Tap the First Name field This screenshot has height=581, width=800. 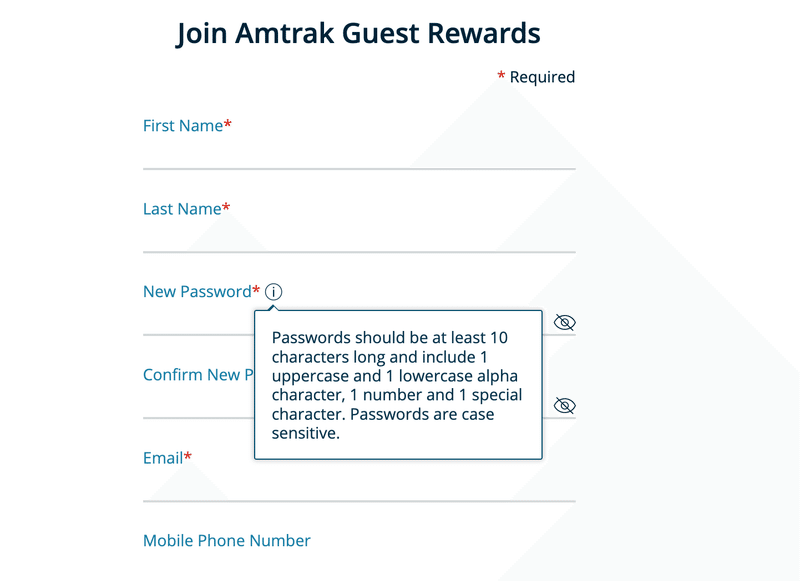click(358, 154)
